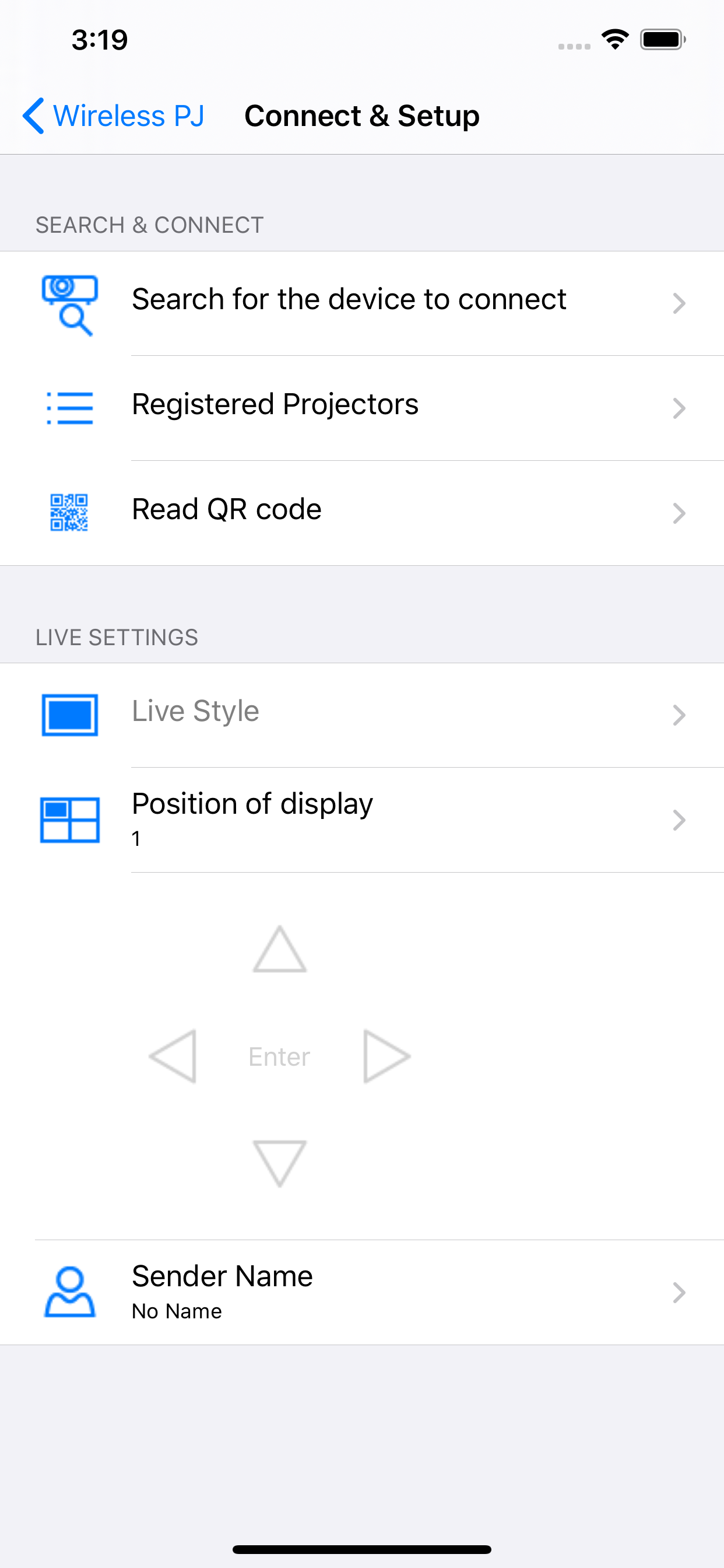
Task: Tap the left arrow control
Action: click(173, 1056)
